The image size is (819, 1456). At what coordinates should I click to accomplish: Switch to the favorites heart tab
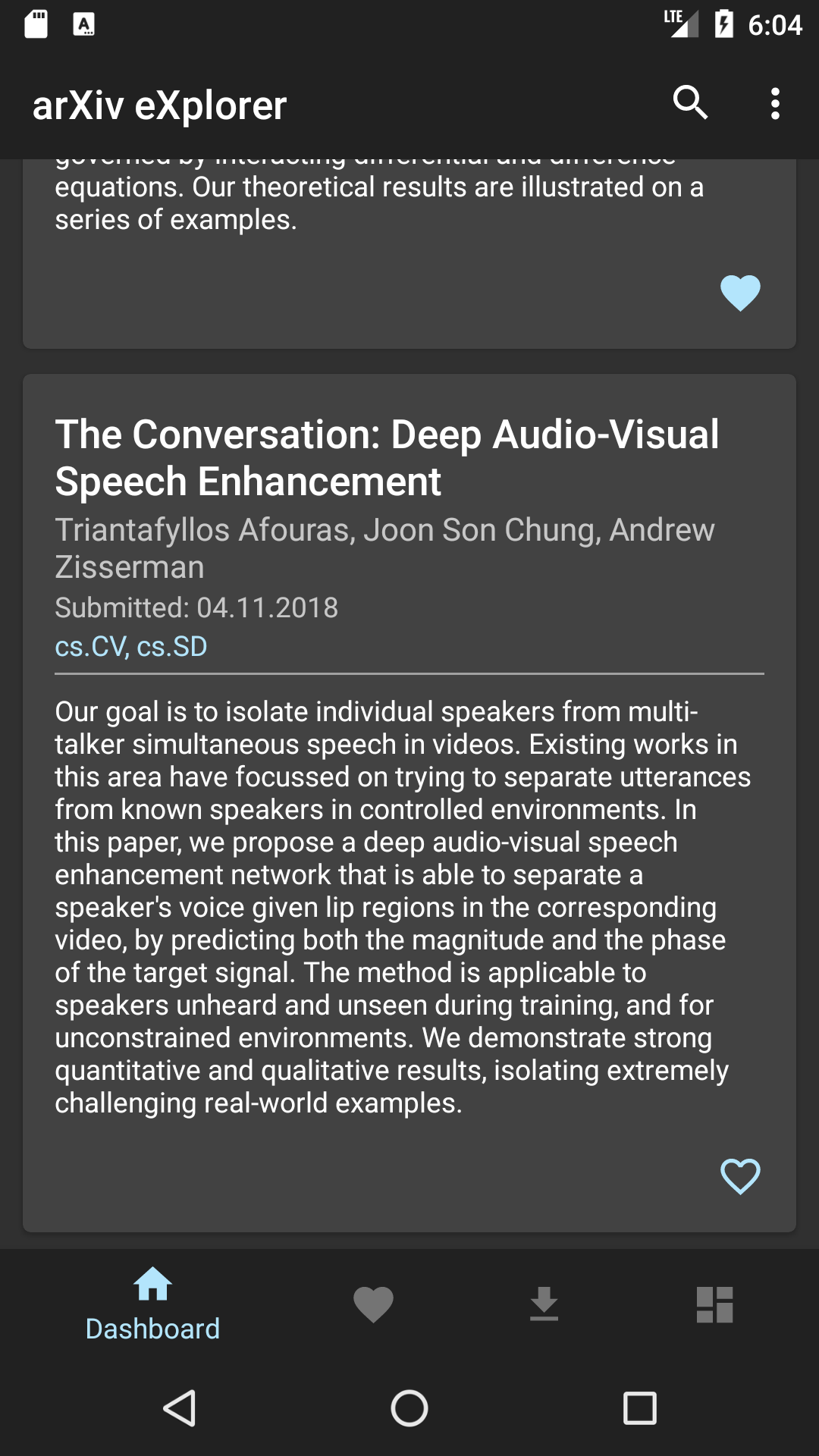coord(373,1304)
